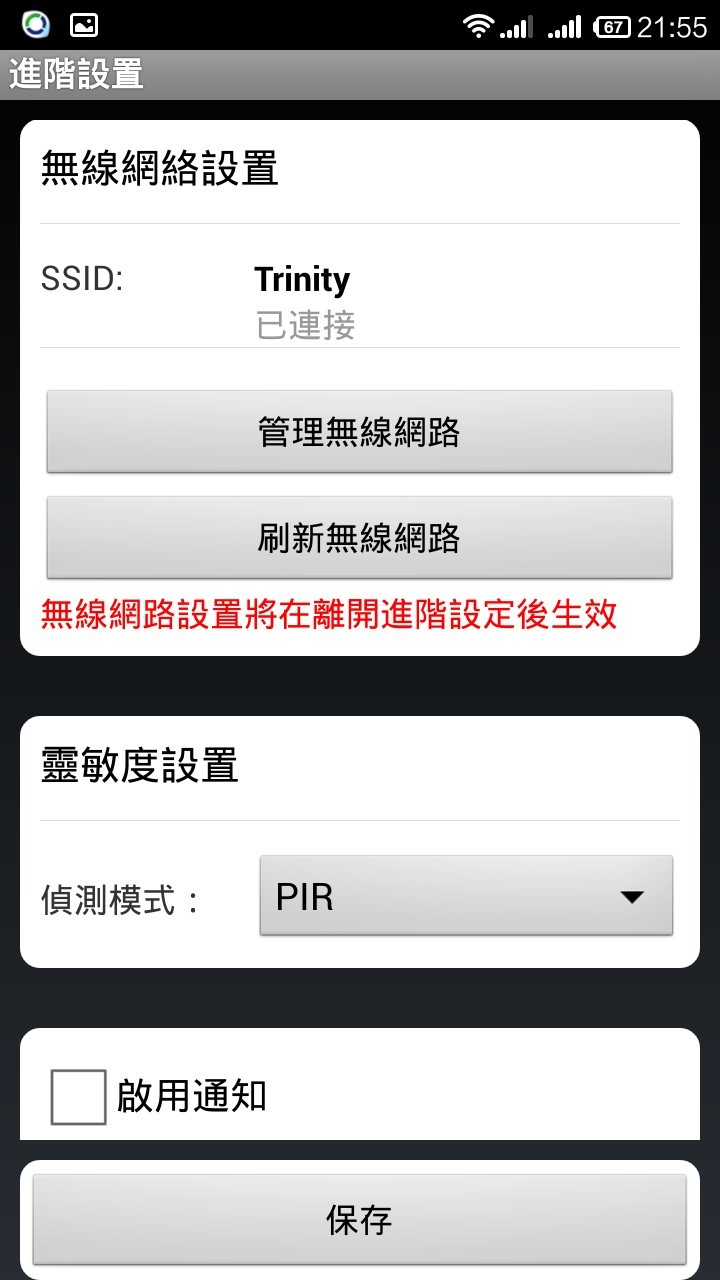
Task: Tap 刷新無線網路 to refresh networks
Action: 359,538
